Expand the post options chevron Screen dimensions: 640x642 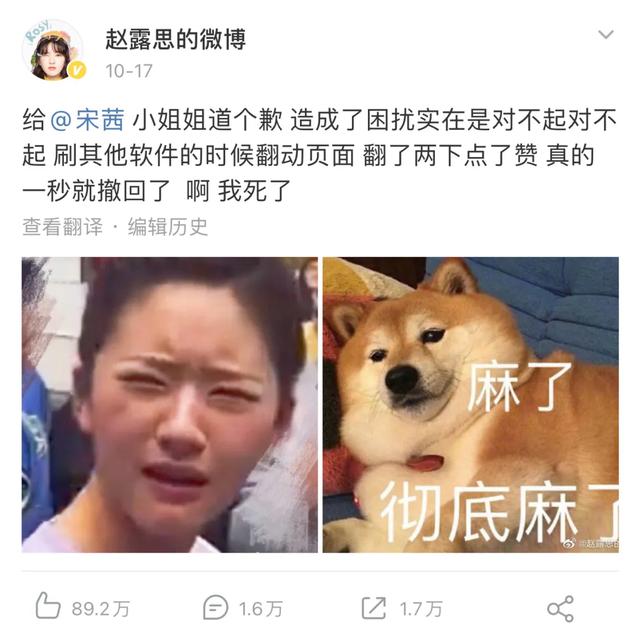605,37
